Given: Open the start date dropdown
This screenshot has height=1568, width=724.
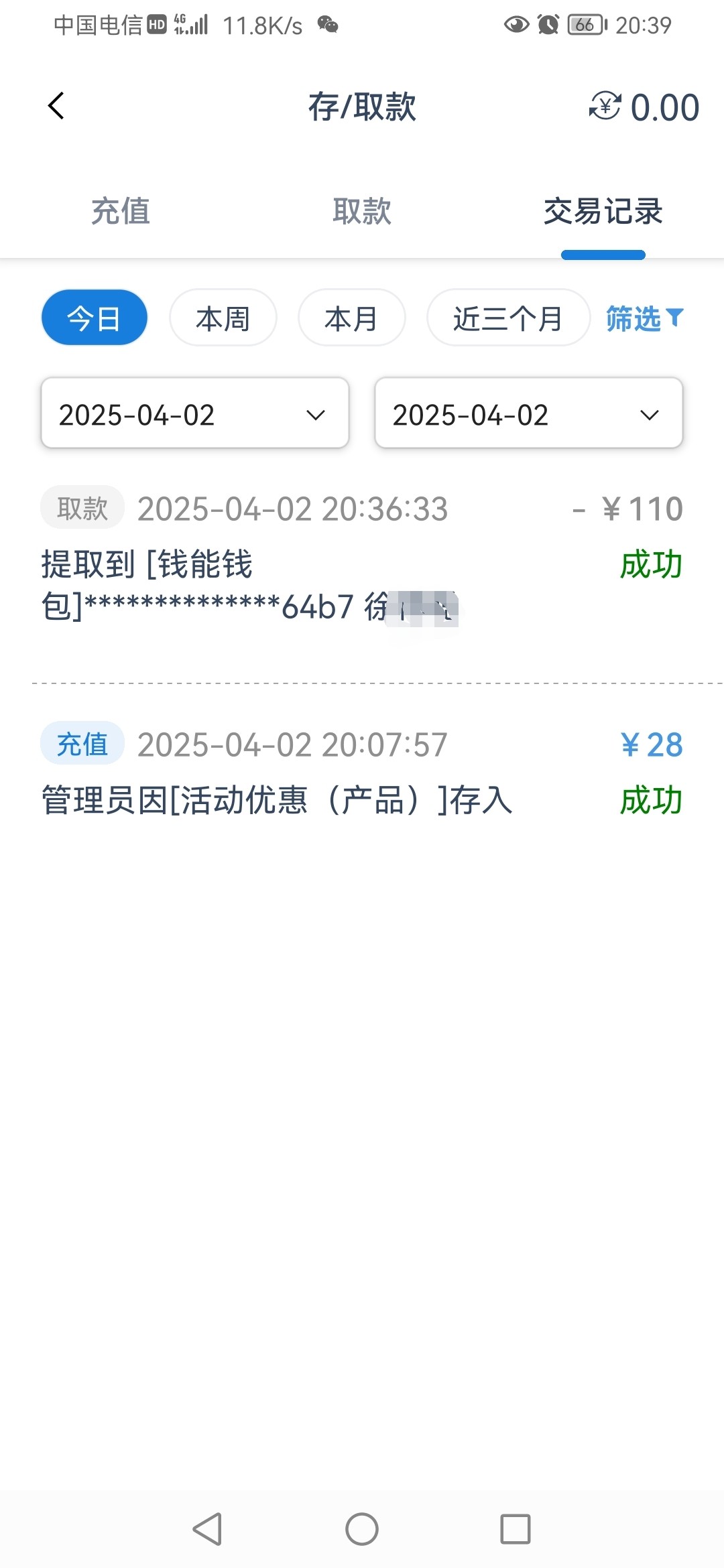Looking at the screenshot, I should point(195,413).
